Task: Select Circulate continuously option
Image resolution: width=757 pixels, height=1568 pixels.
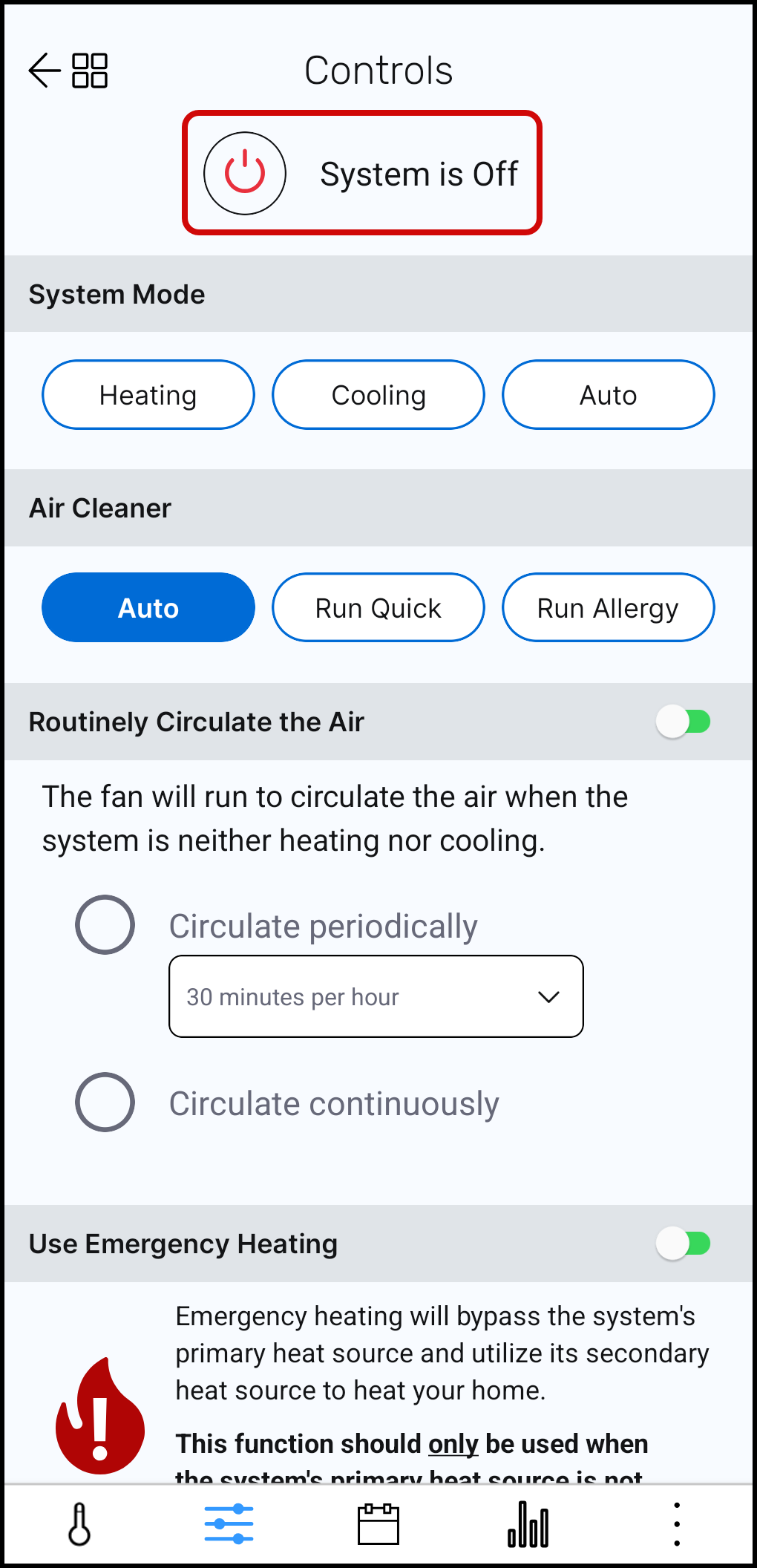Action: tap(105, 1102)
